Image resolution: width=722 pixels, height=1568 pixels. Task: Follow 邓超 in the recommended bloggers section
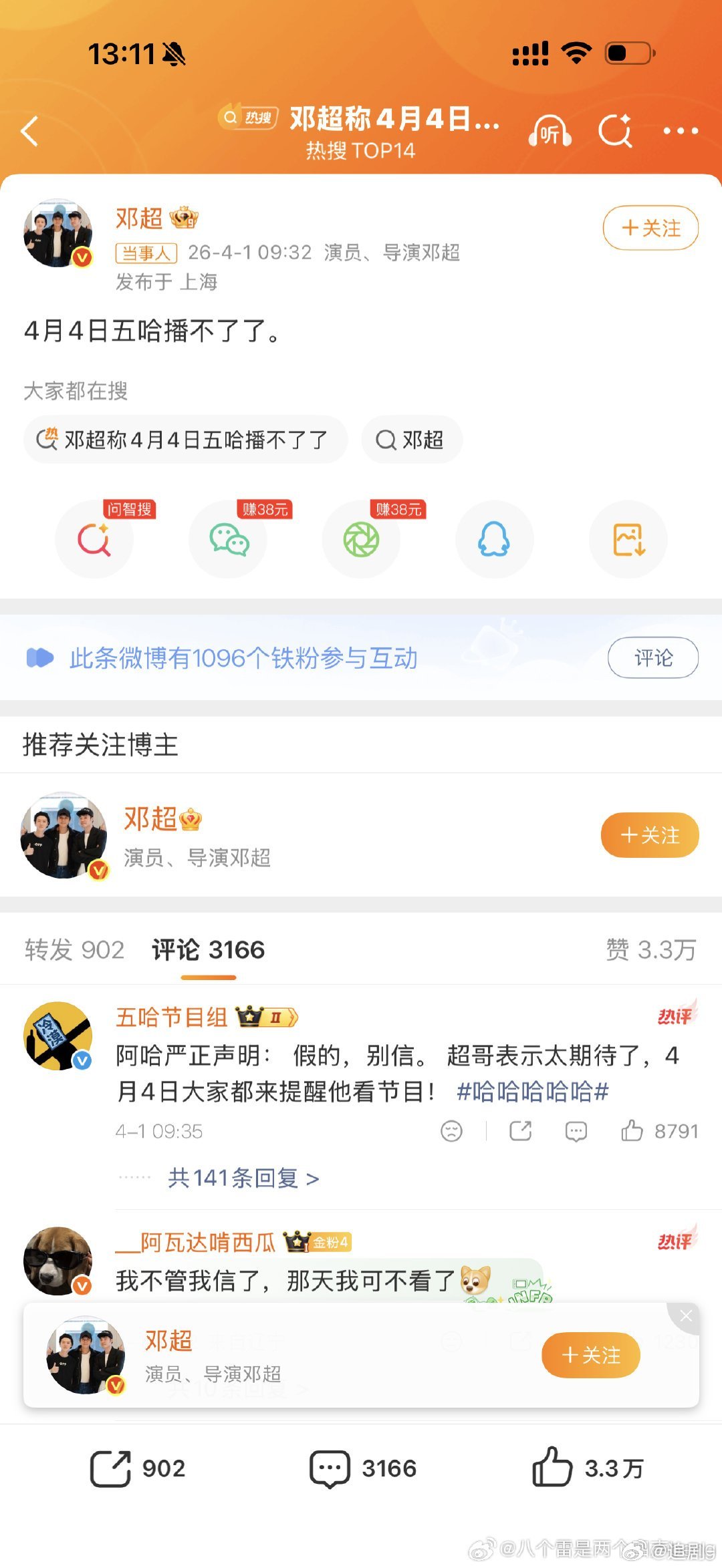649,835
